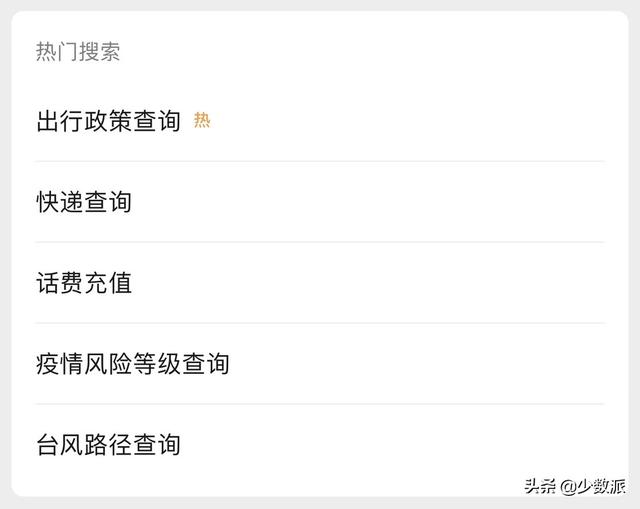Search 疫情风险等级查询
Image resolution: width=640 pixels, height=509 pixels.
click(x=133, y=364)
